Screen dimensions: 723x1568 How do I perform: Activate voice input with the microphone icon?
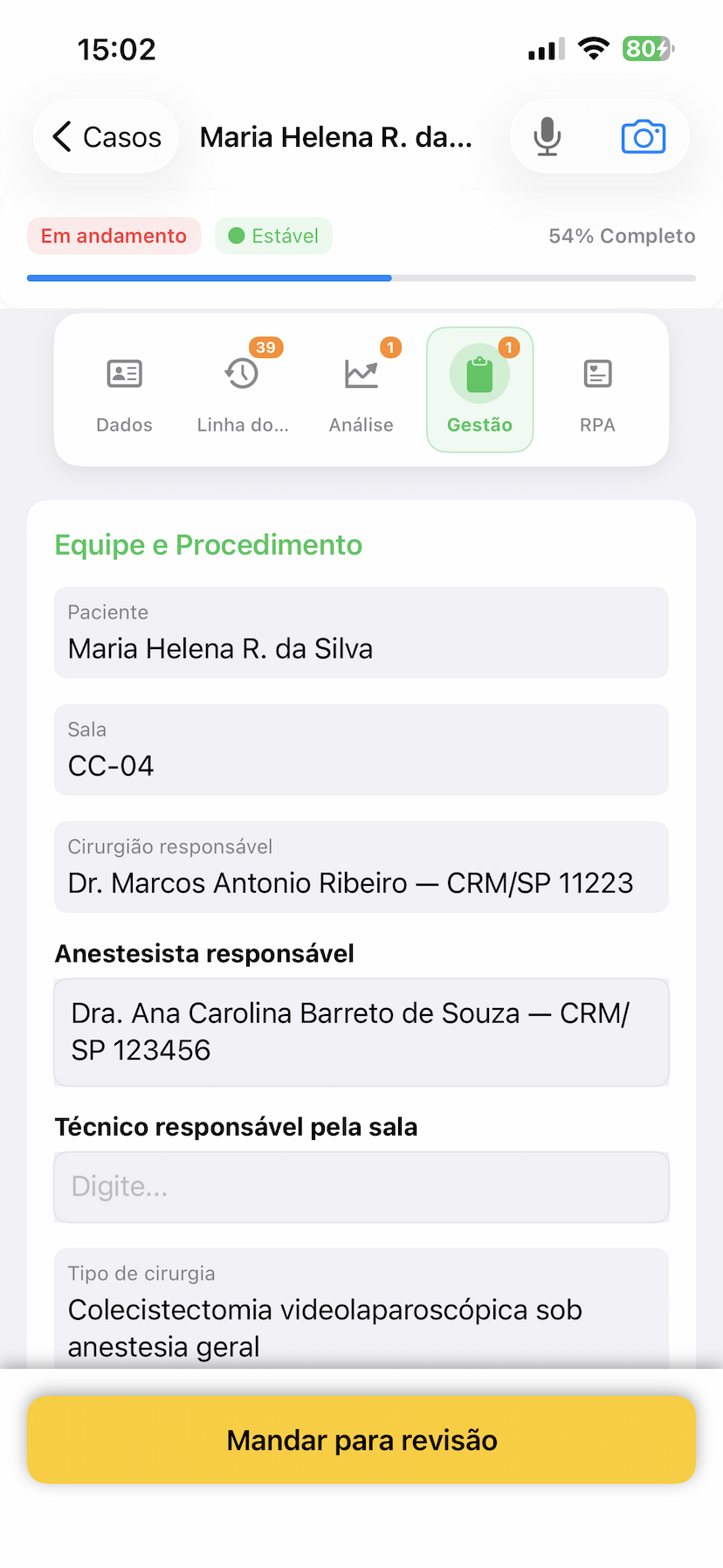(547, 136)
